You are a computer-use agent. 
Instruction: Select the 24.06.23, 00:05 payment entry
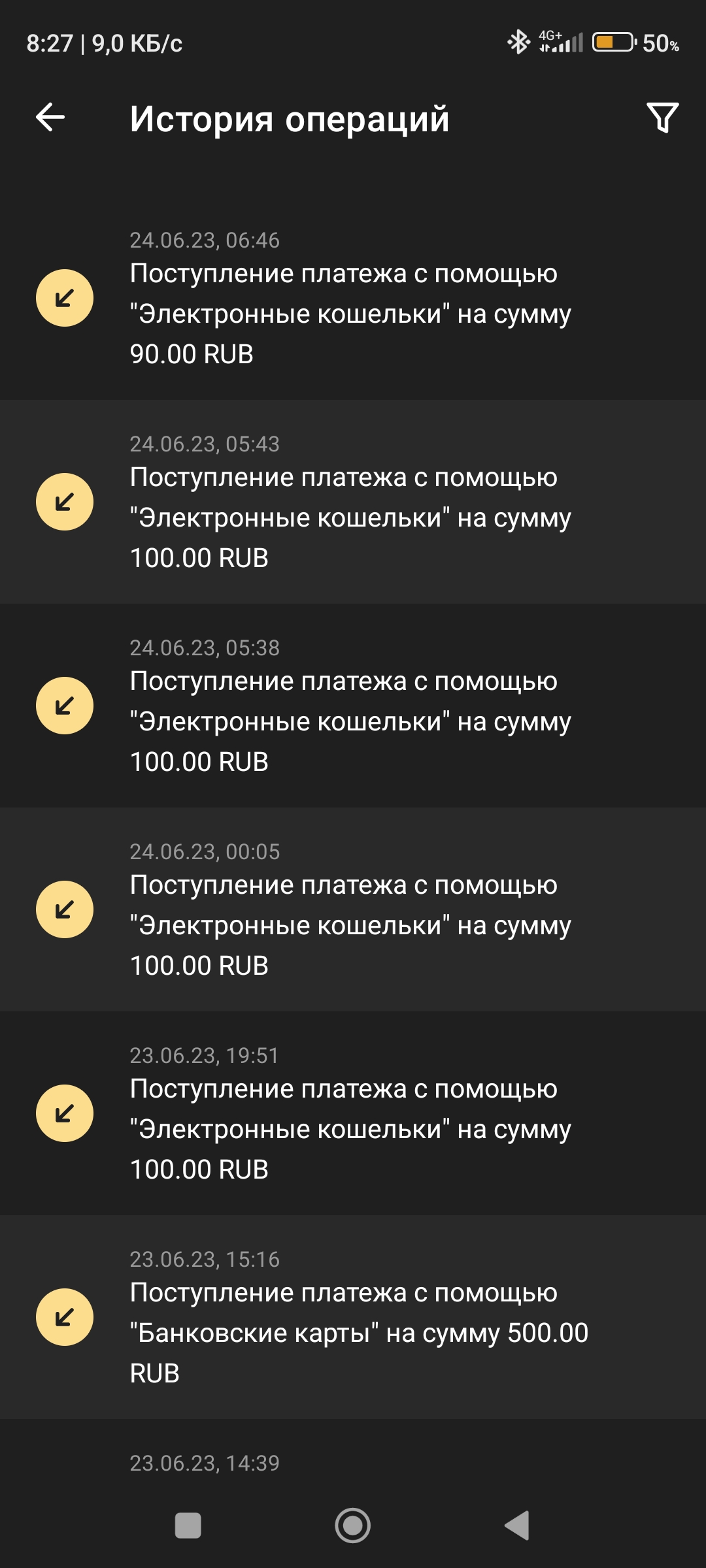pos(353,910)
